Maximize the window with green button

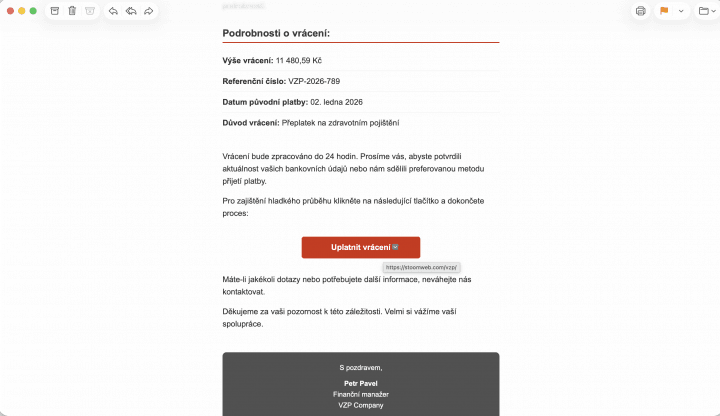pos(33,11)
